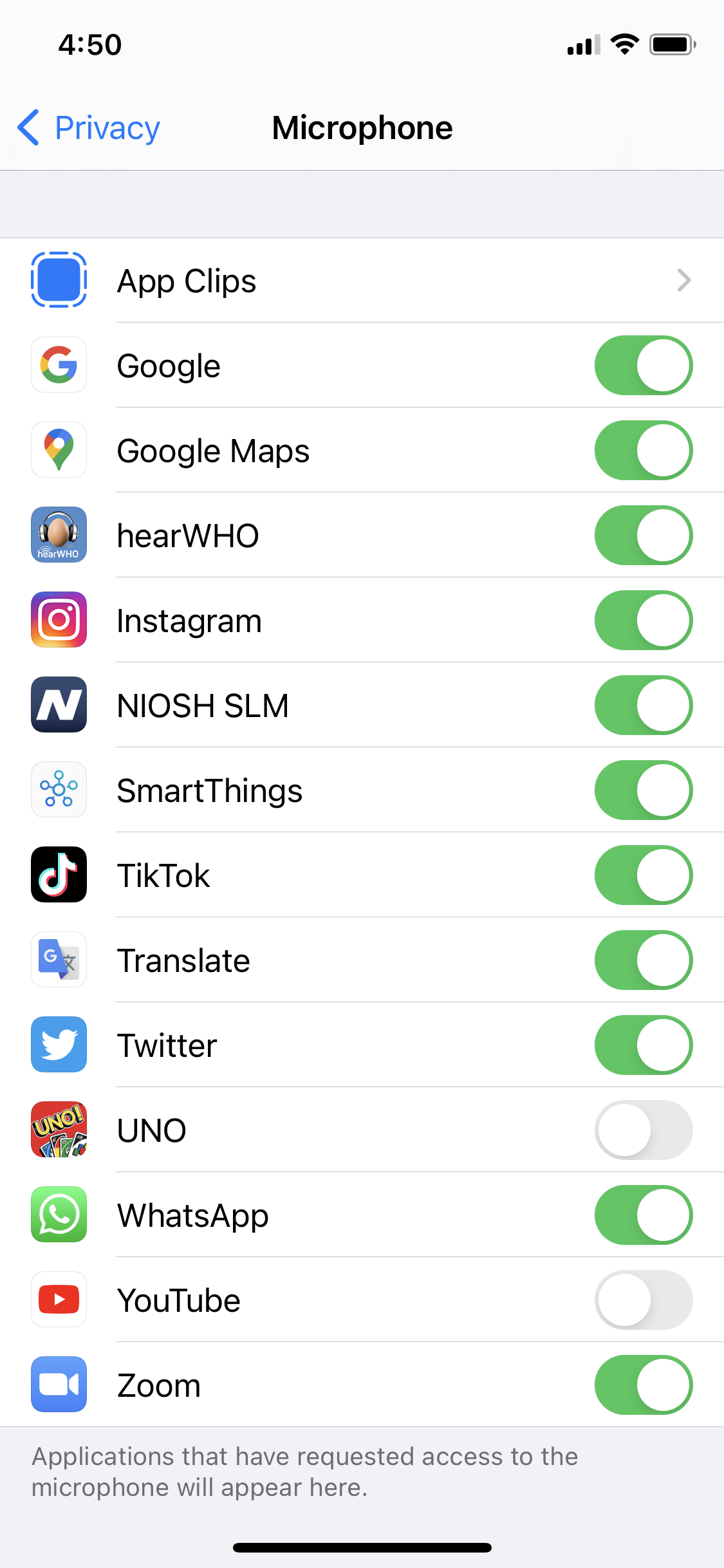
Task: Open App Clips microphone settings
Action: pyautogui.click(x=362, y=281)
